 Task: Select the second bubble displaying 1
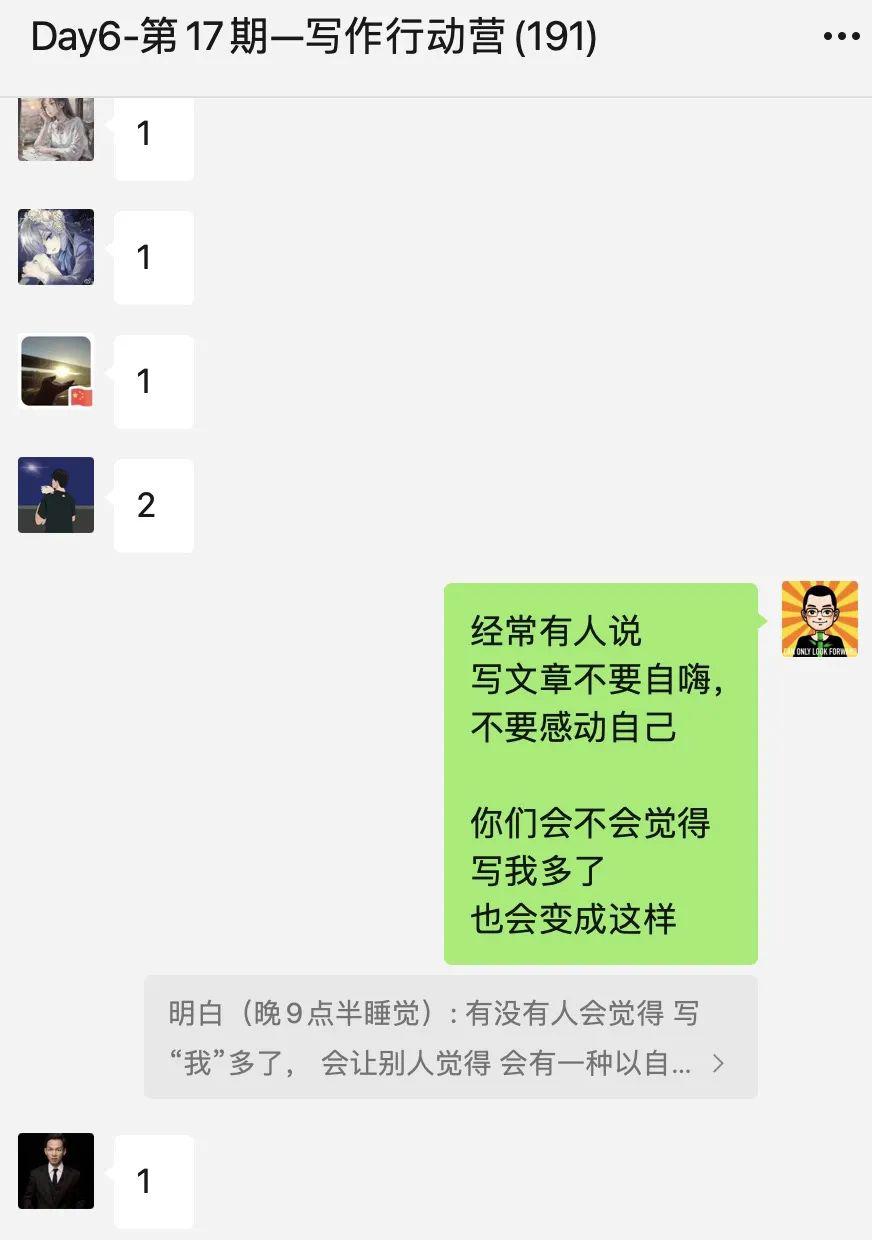152,257
